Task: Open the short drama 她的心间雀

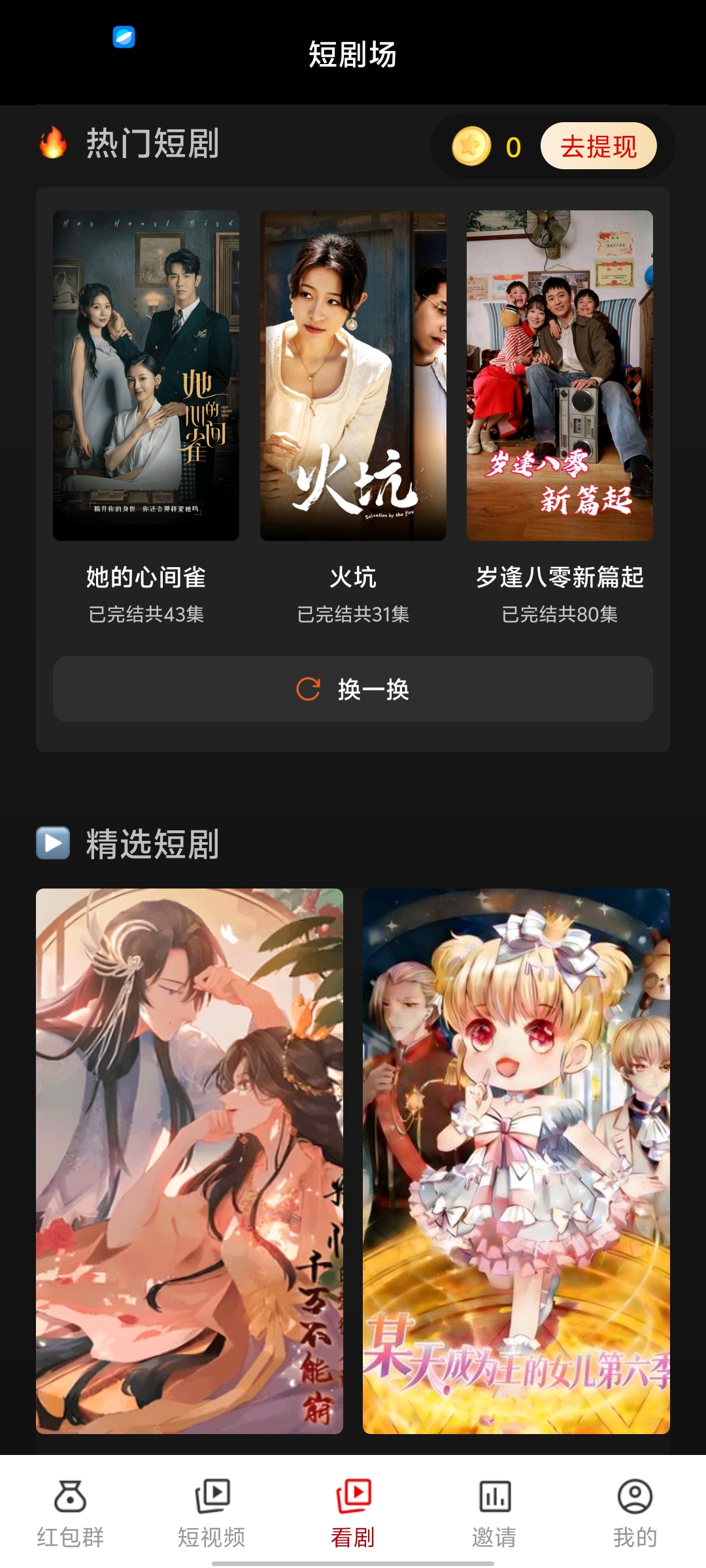Action: click(x=146, y=376)
